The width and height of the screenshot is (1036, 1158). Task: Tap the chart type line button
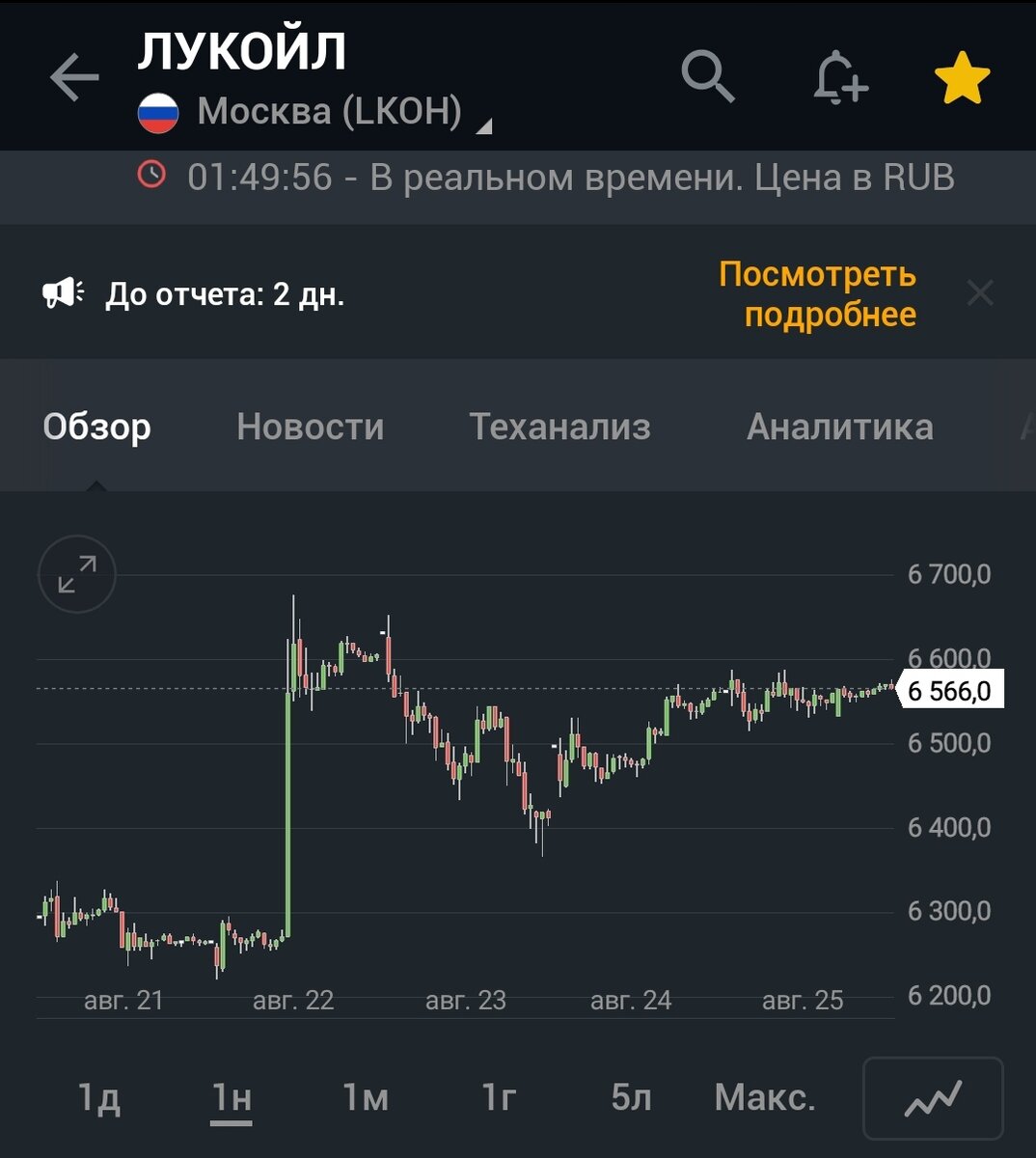[x=933, y=1098]
